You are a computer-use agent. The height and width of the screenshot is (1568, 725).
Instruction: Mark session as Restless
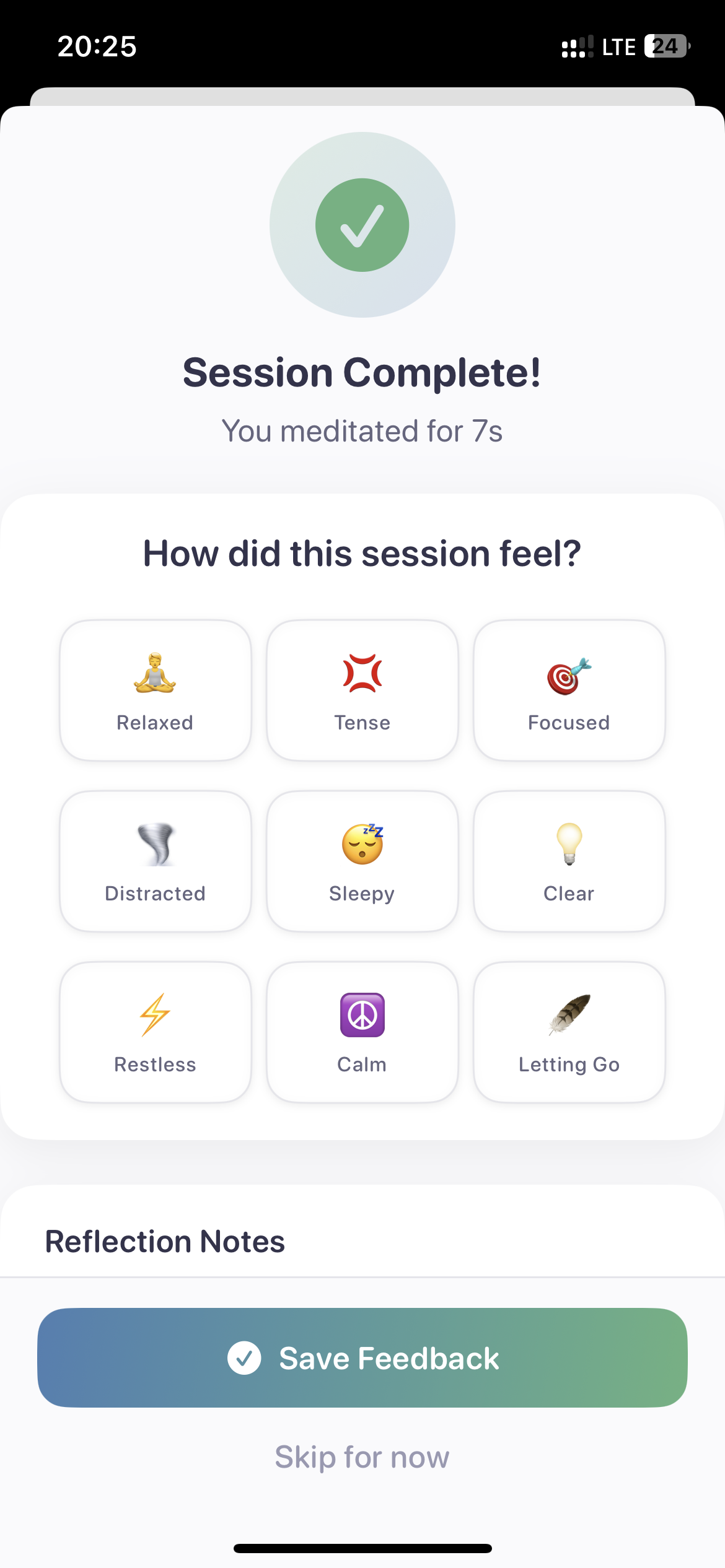(155, 1032)
